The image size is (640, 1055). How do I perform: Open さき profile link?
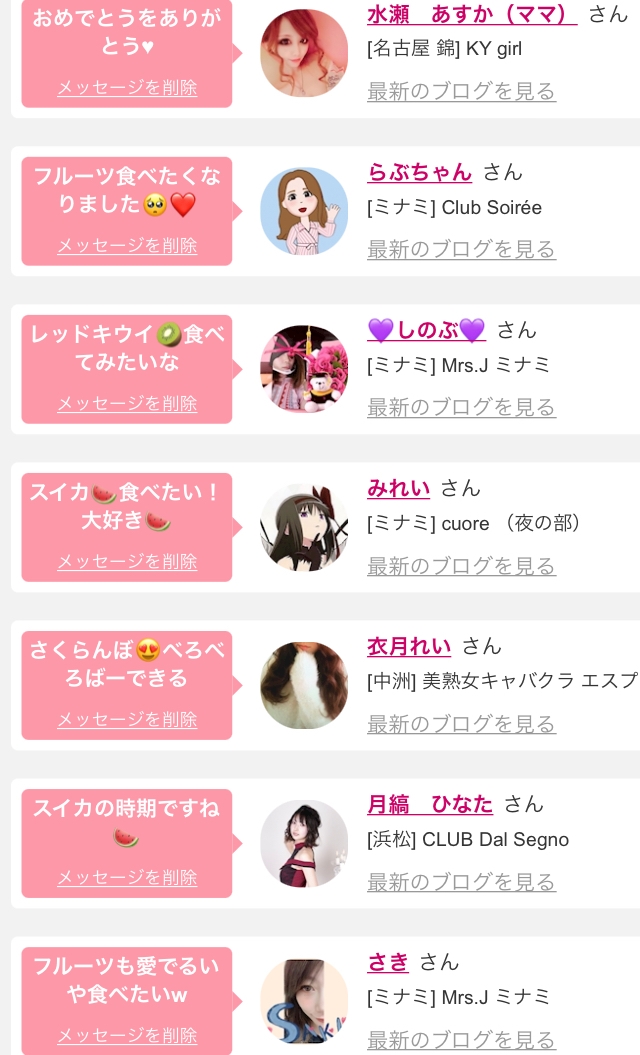pos(388,962)
